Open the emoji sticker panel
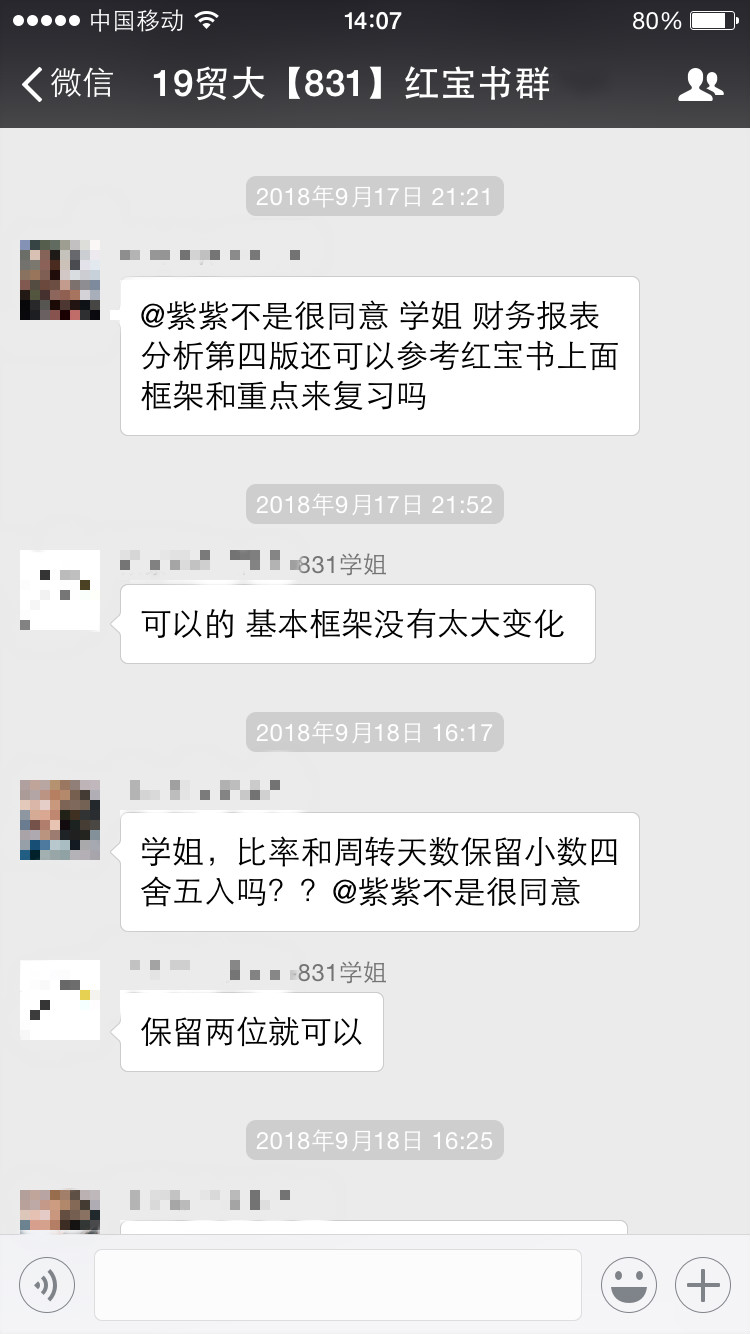750x1334 pixels. click(628, 1284)
